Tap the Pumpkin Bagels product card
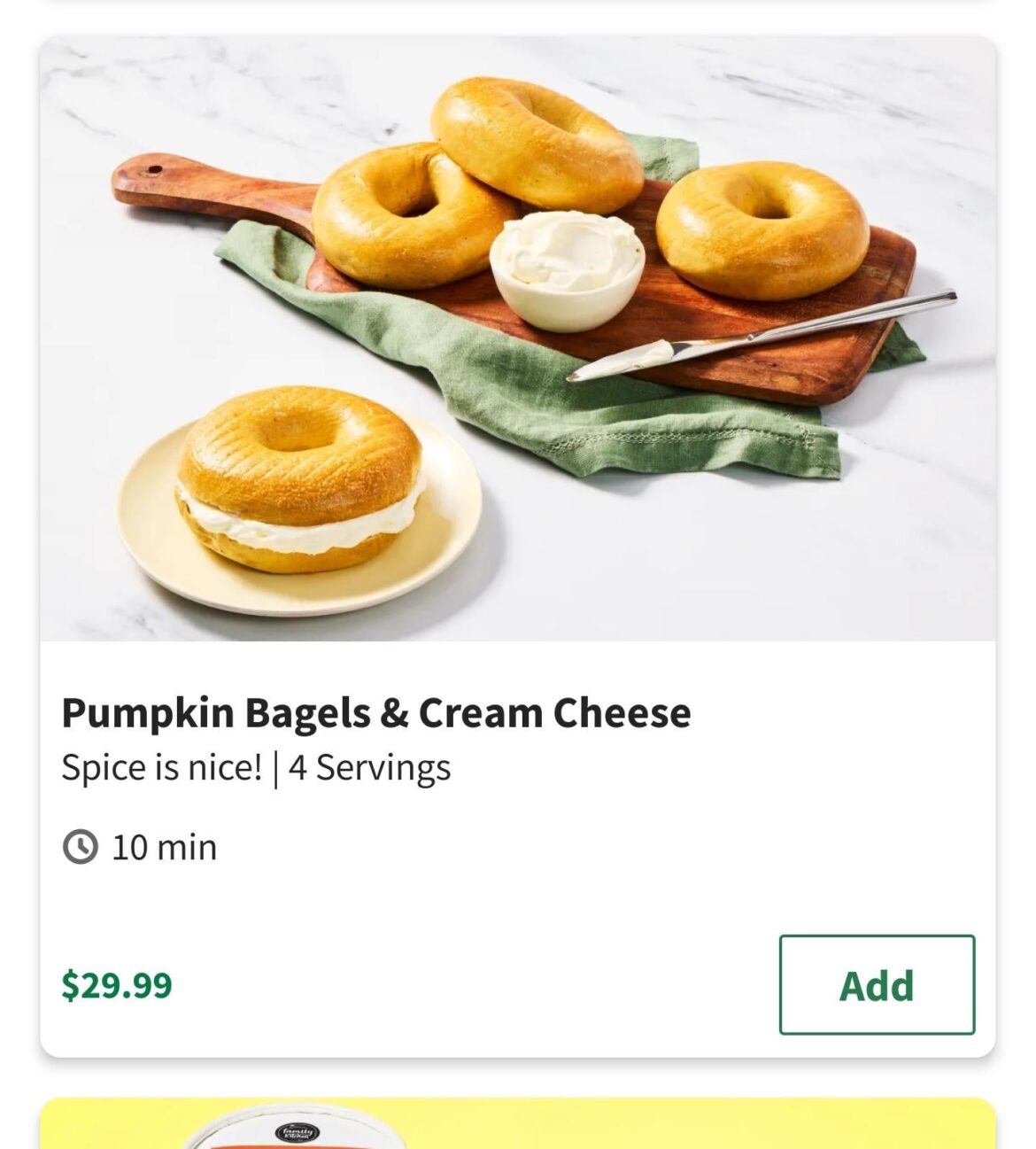1036x1149 pixels. click(518, 797)
